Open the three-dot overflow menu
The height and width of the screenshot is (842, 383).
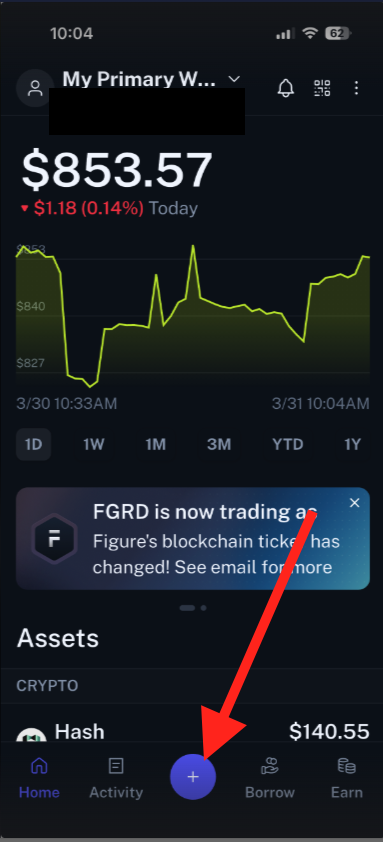[x=357, y=88]
